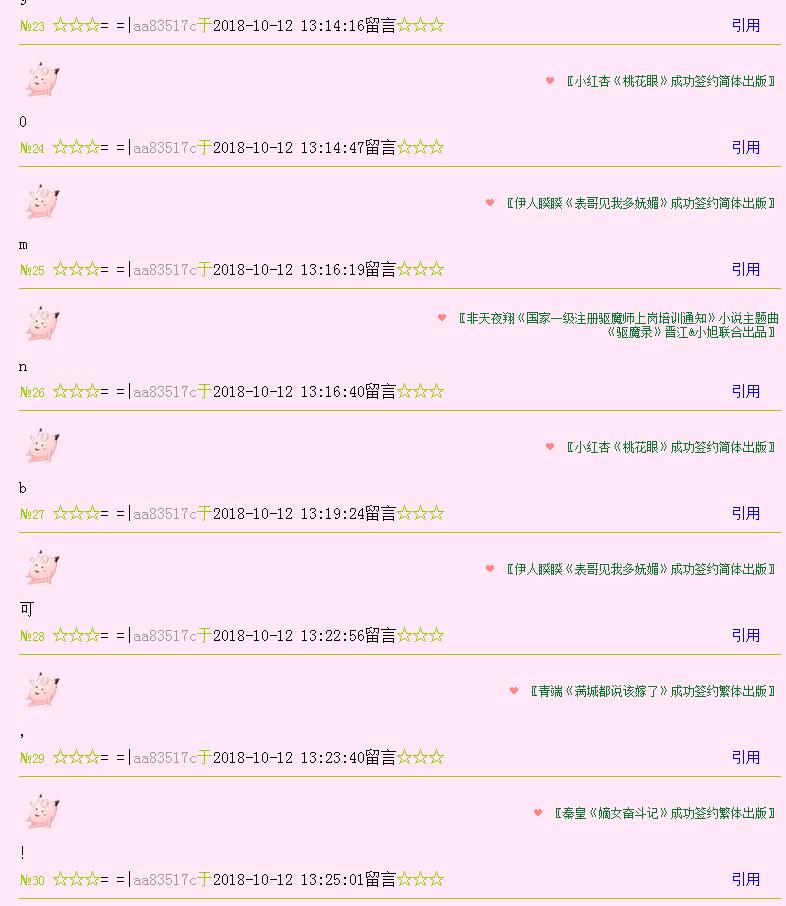Open 小红杏《桃花眼》 link above comment №24
The image size is (786, 906).
(x=671, y=82)
